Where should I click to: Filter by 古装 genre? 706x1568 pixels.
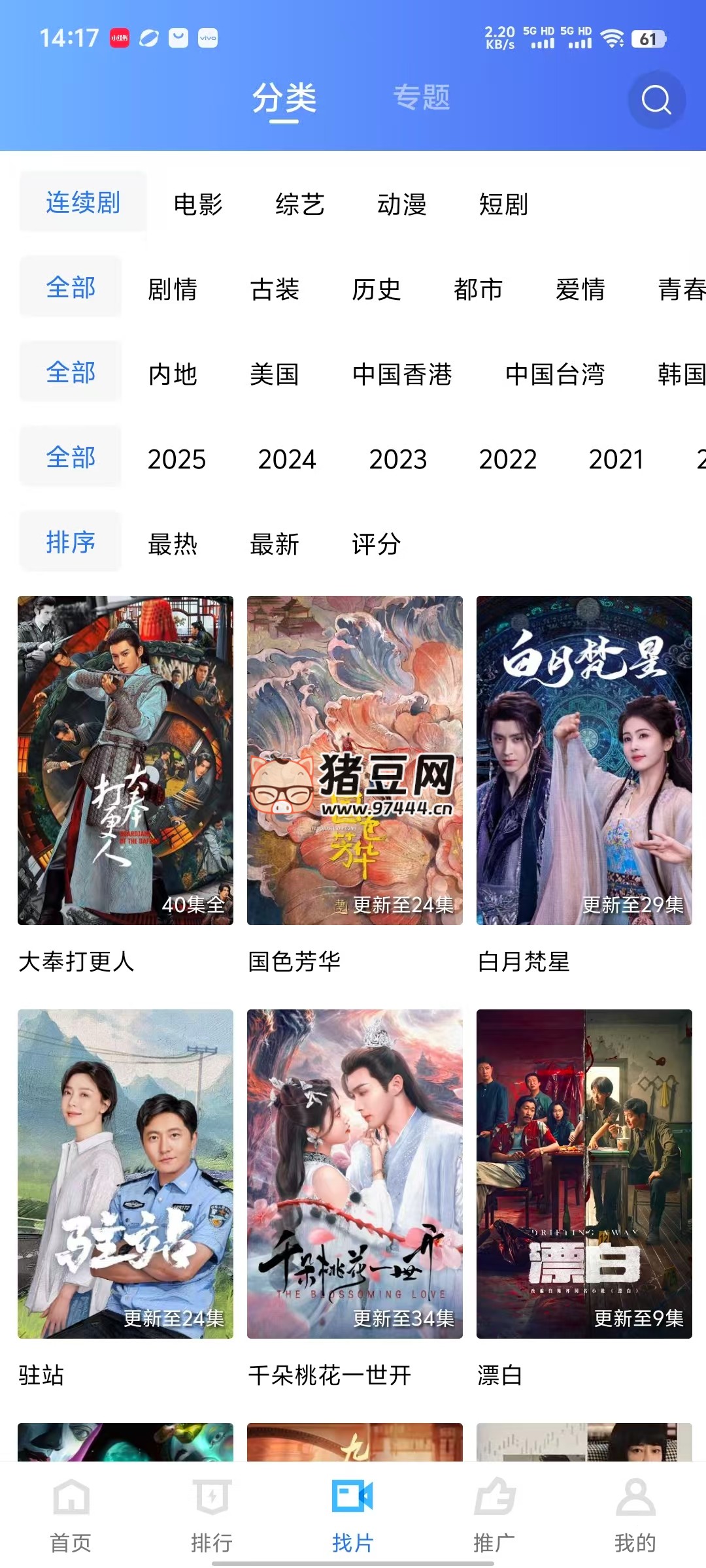click(x=275, y=289)
